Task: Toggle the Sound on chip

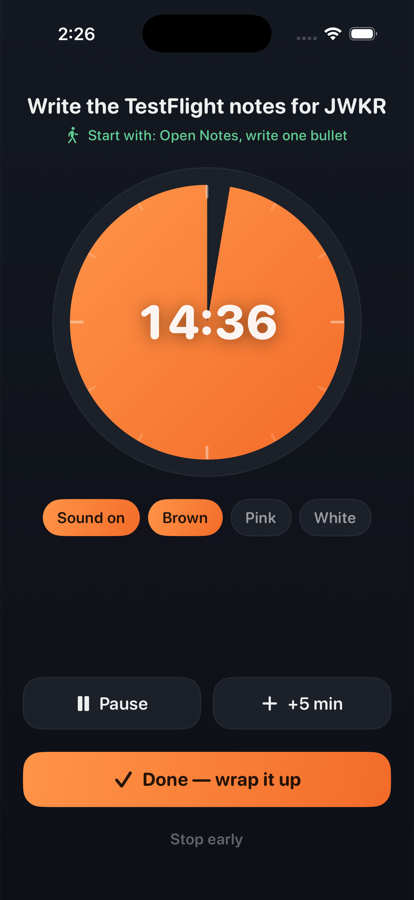Action: [x=91, y=518]
